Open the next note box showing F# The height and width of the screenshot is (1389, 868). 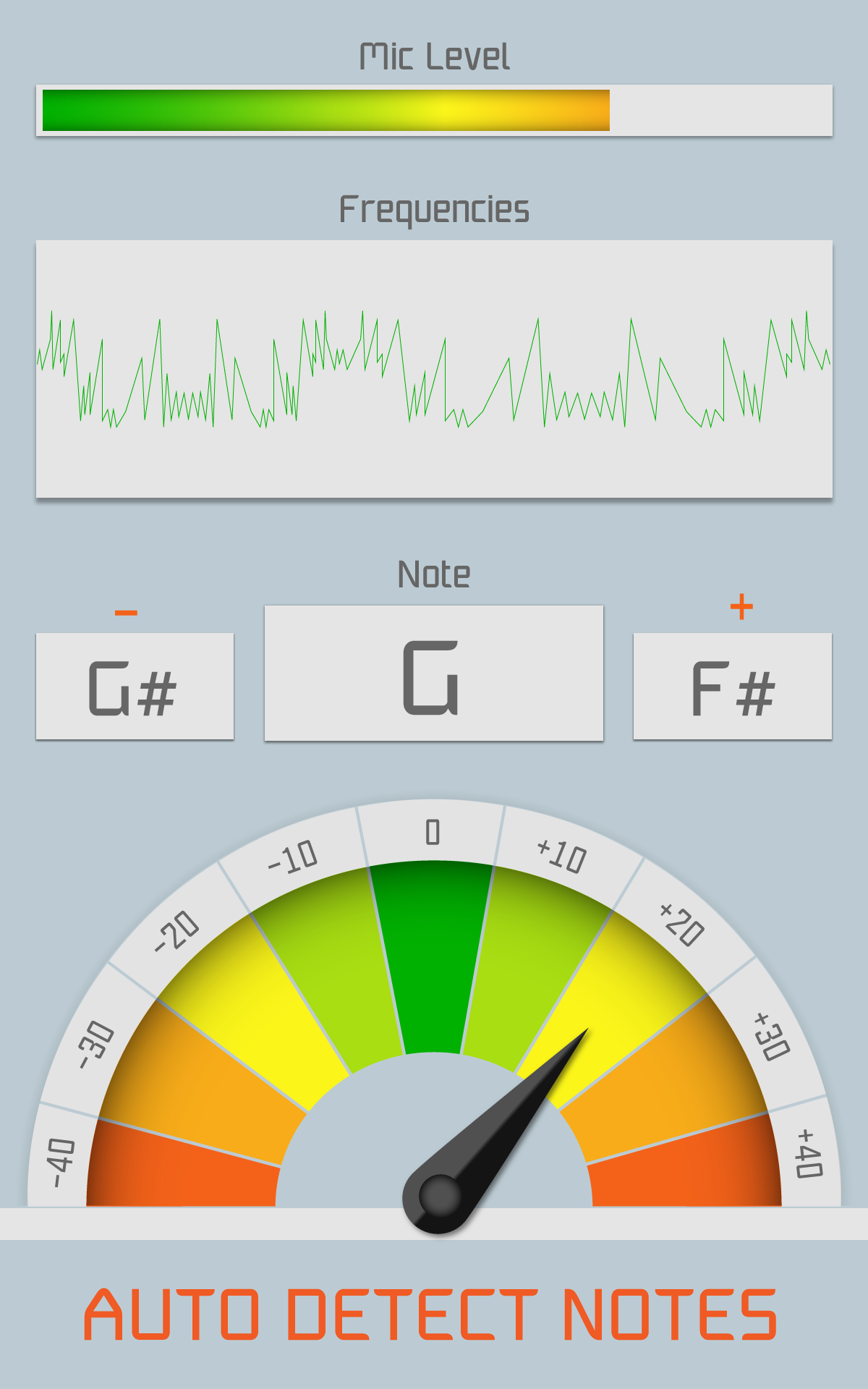click(732, 687)
